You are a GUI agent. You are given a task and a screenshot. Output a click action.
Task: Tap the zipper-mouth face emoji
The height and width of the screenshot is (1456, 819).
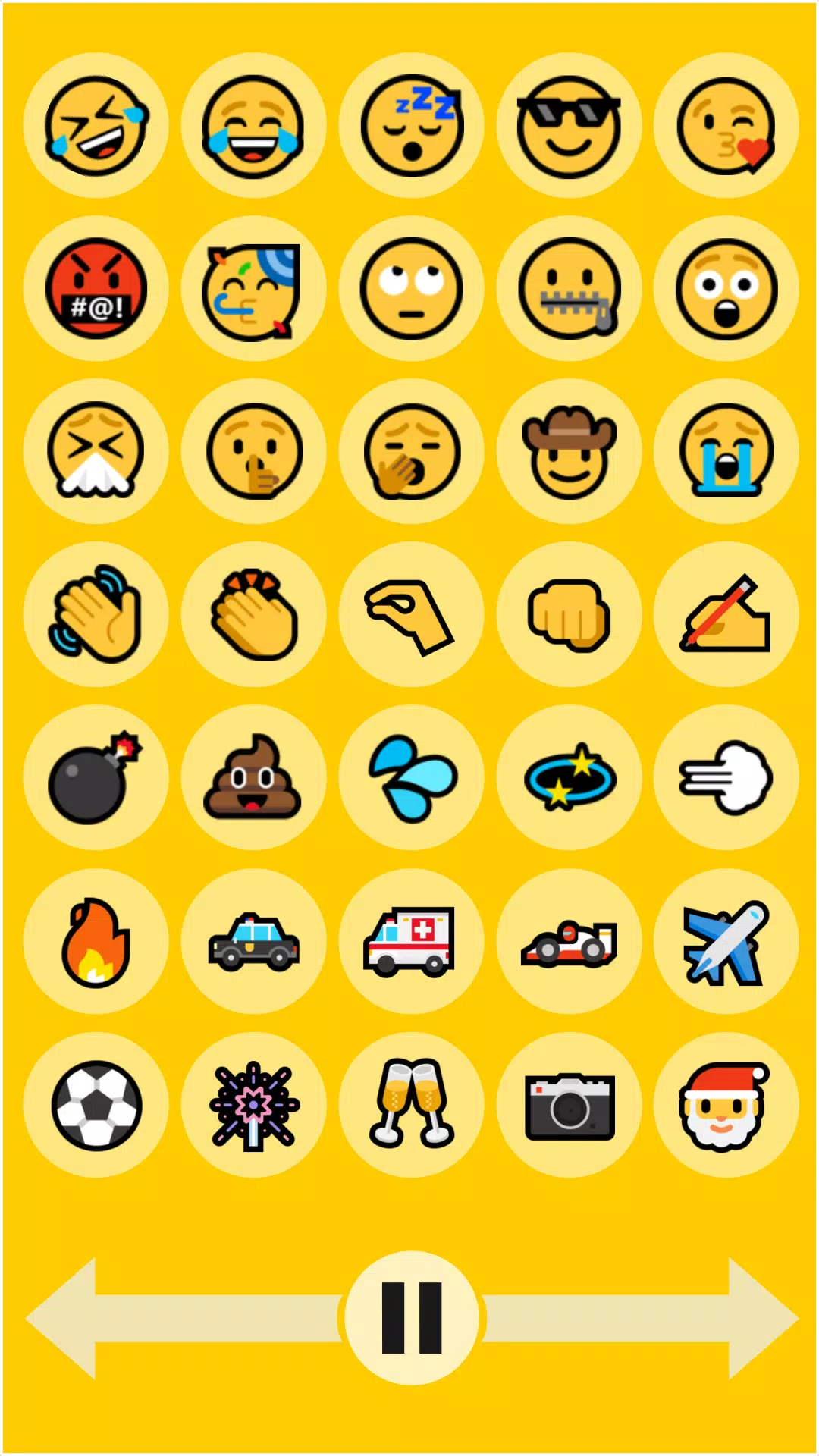click(x=569, y=289)
